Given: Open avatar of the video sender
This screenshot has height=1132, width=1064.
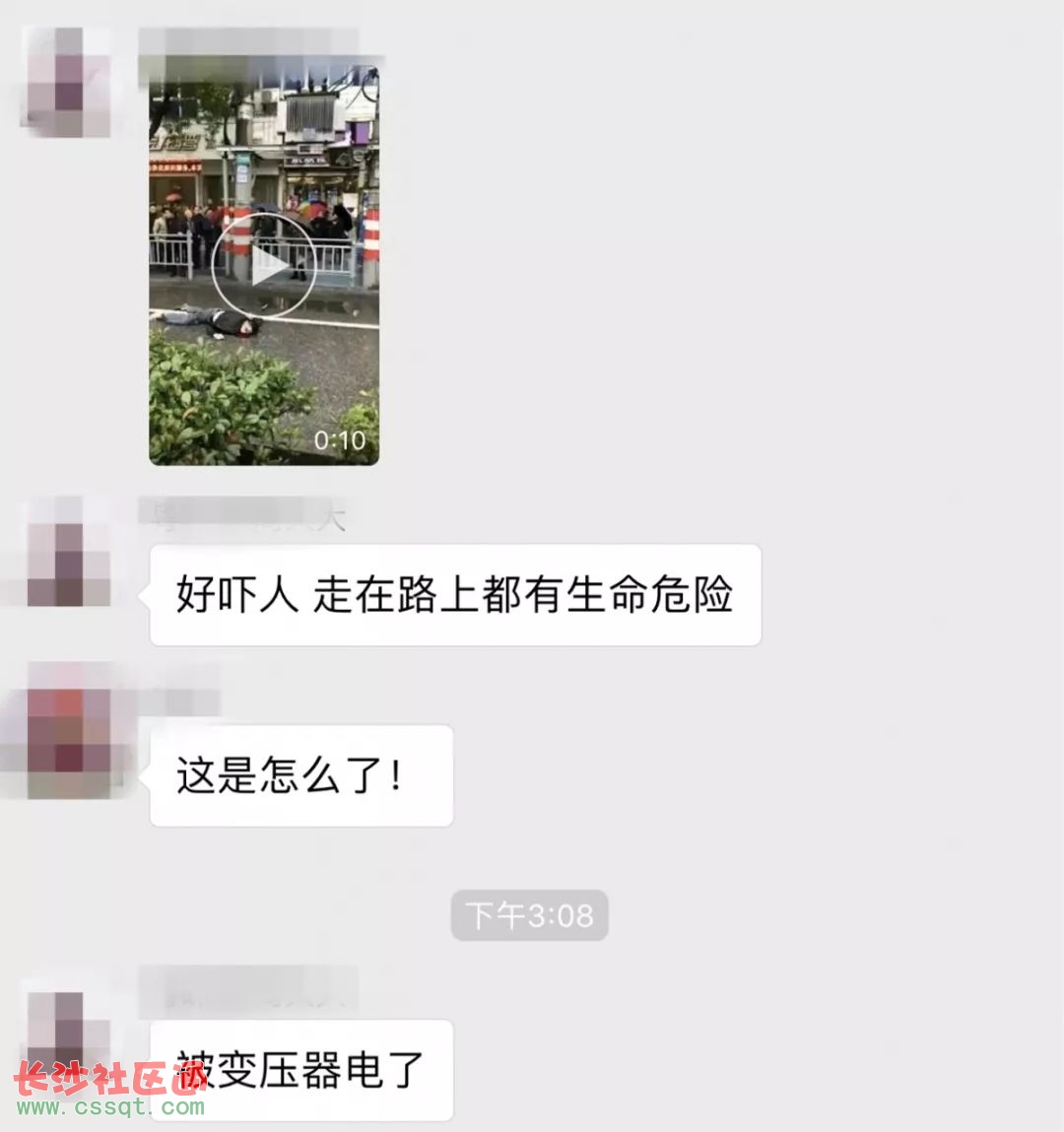Looking at the screenshot, I should pos(67,81).
